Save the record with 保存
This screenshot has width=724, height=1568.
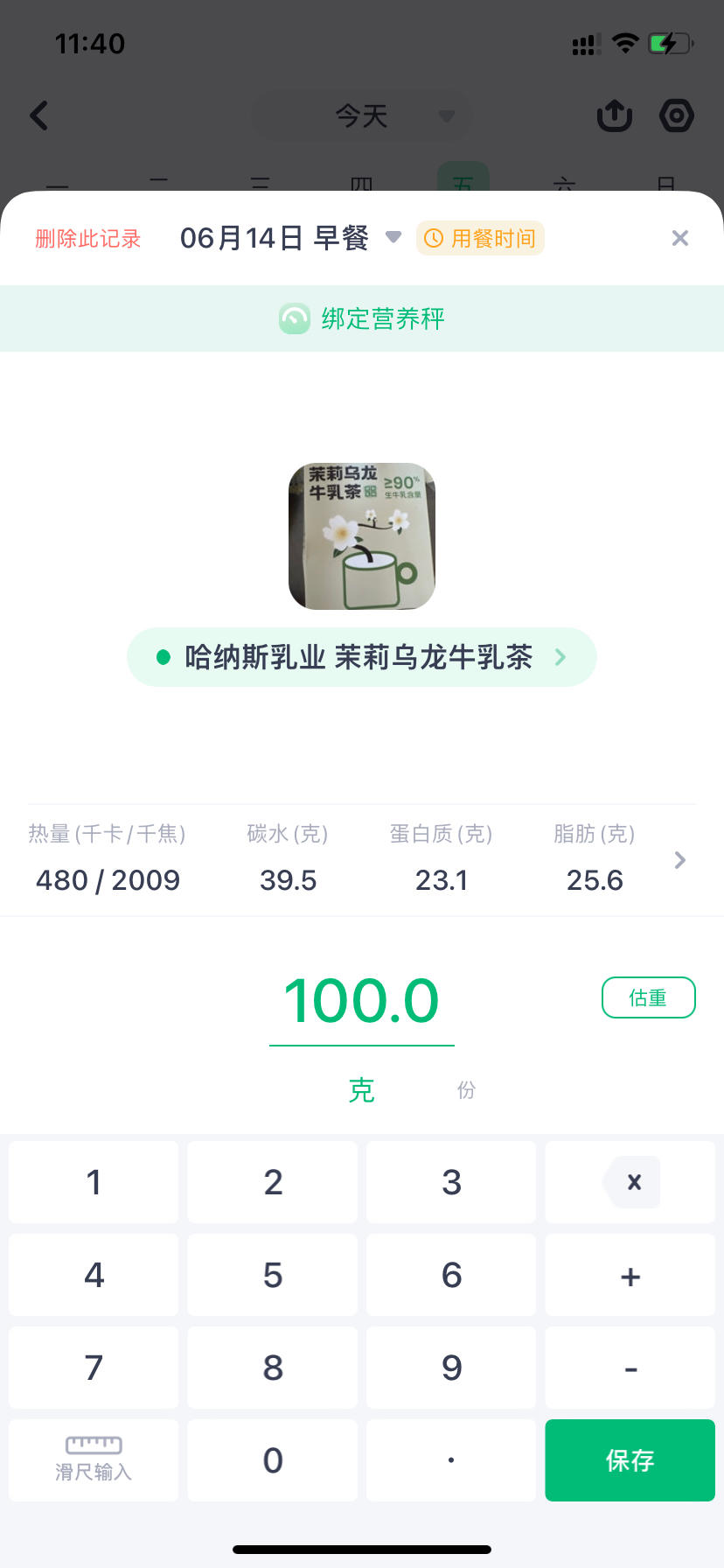click(630, 1460)
